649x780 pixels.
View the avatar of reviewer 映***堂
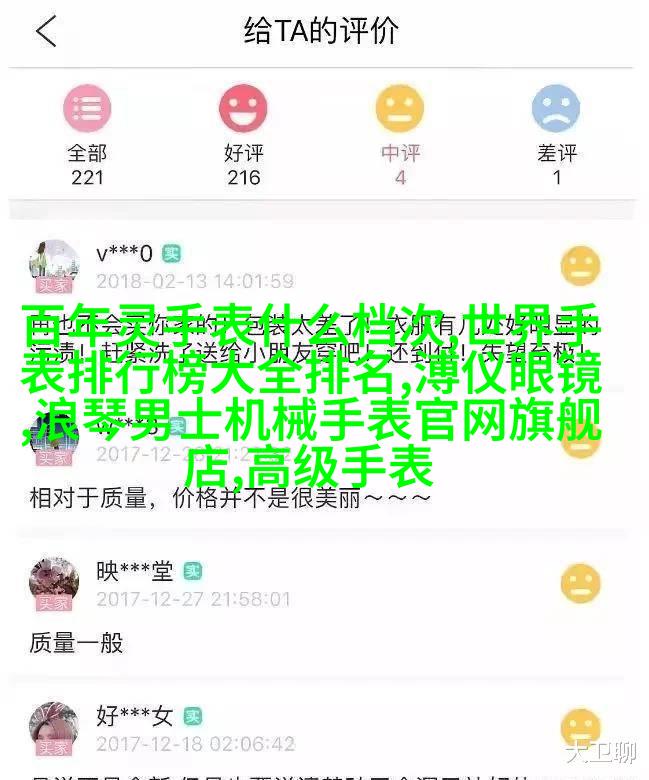pos(54,583)
